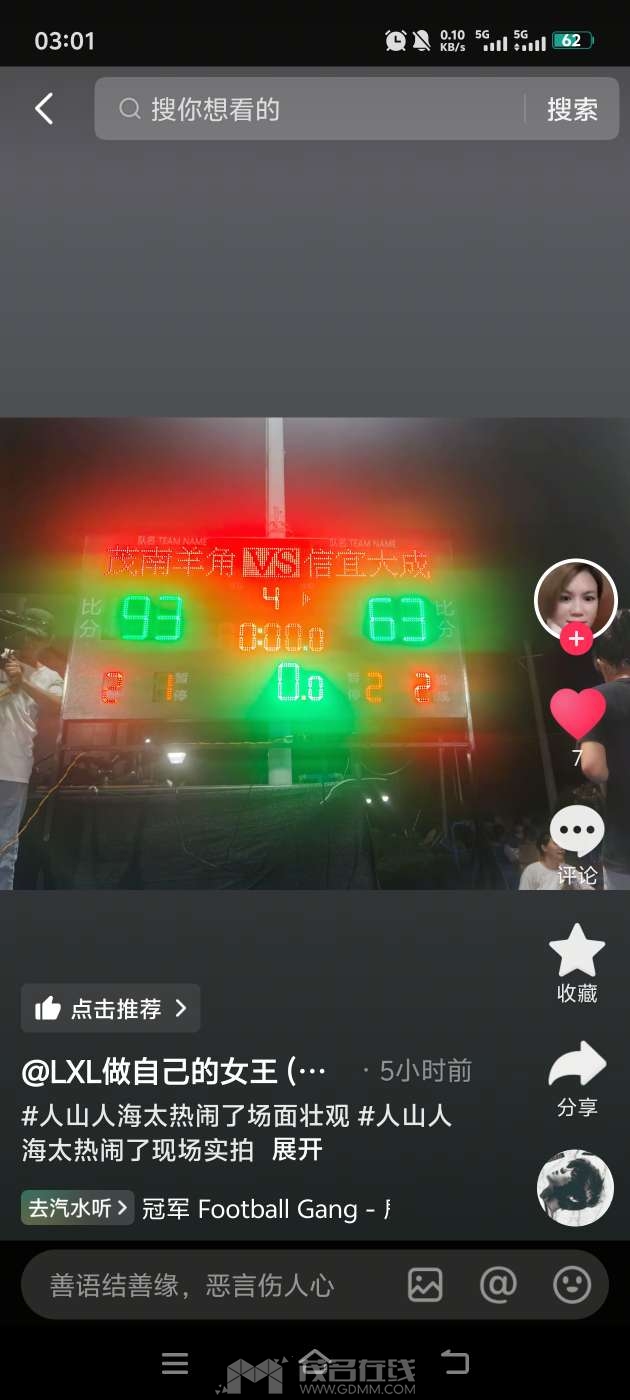Viewport: 630px width, 1400px height.
Task: Attach an image to the comment
Action: [x=425, y=1285]
